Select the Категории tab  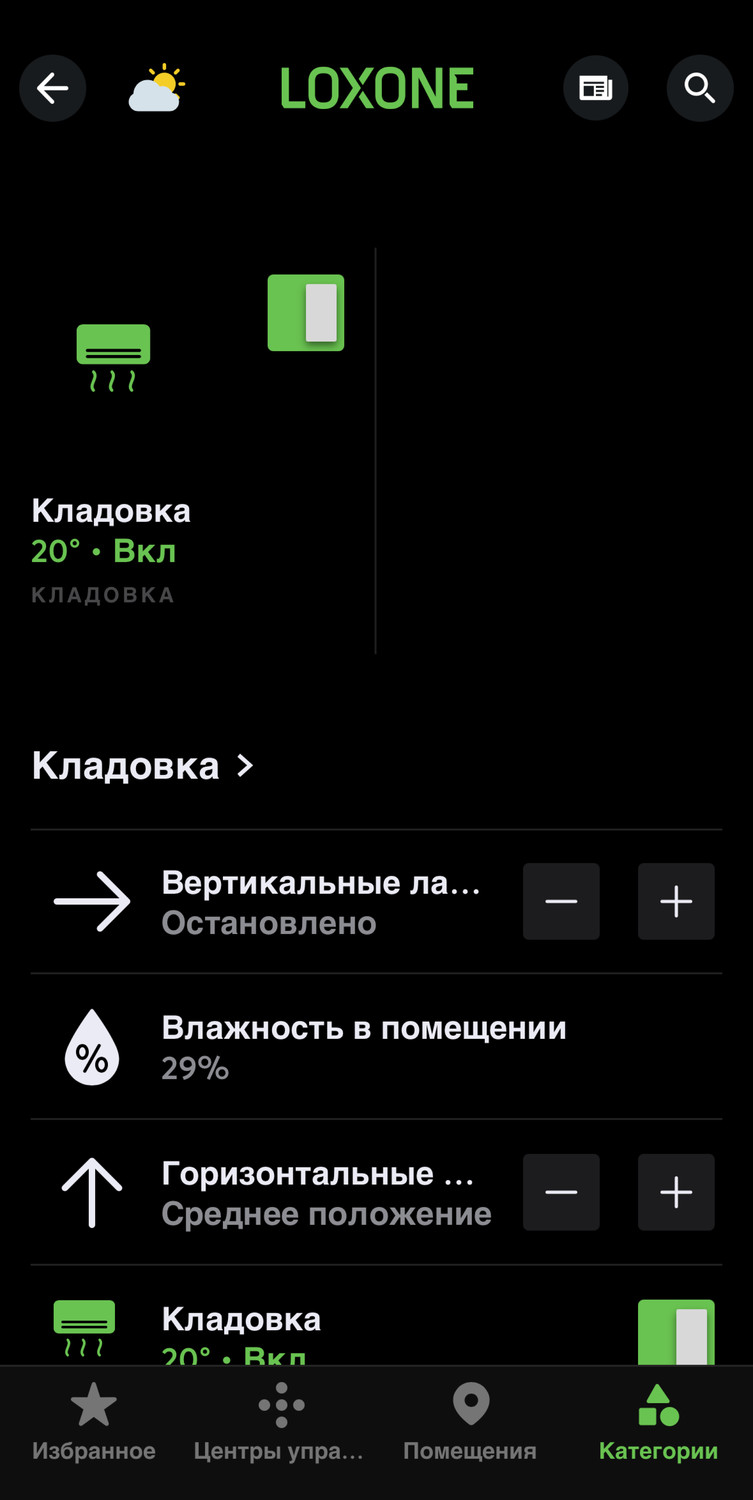point(658,1422)
